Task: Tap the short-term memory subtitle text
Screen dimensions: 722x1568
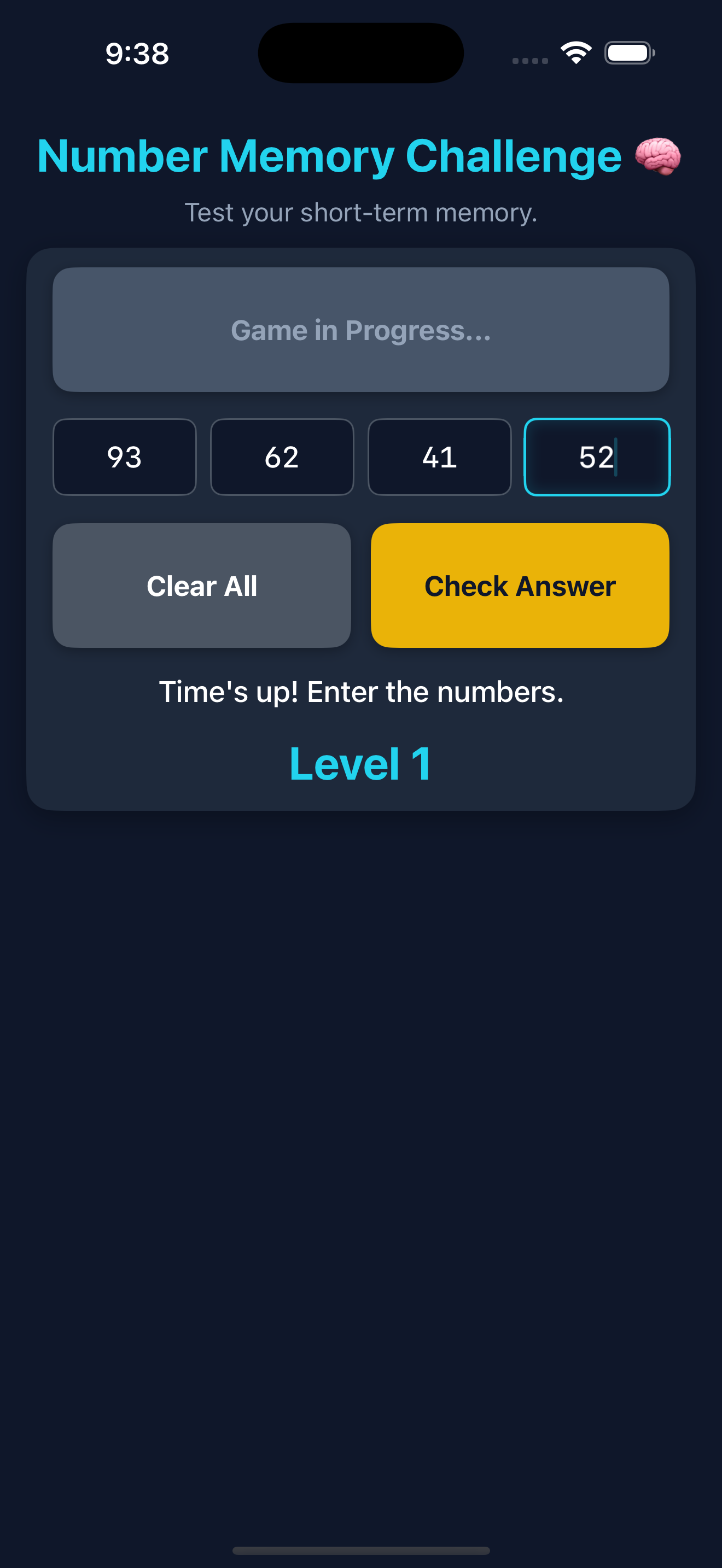Action: pos(361,212)
